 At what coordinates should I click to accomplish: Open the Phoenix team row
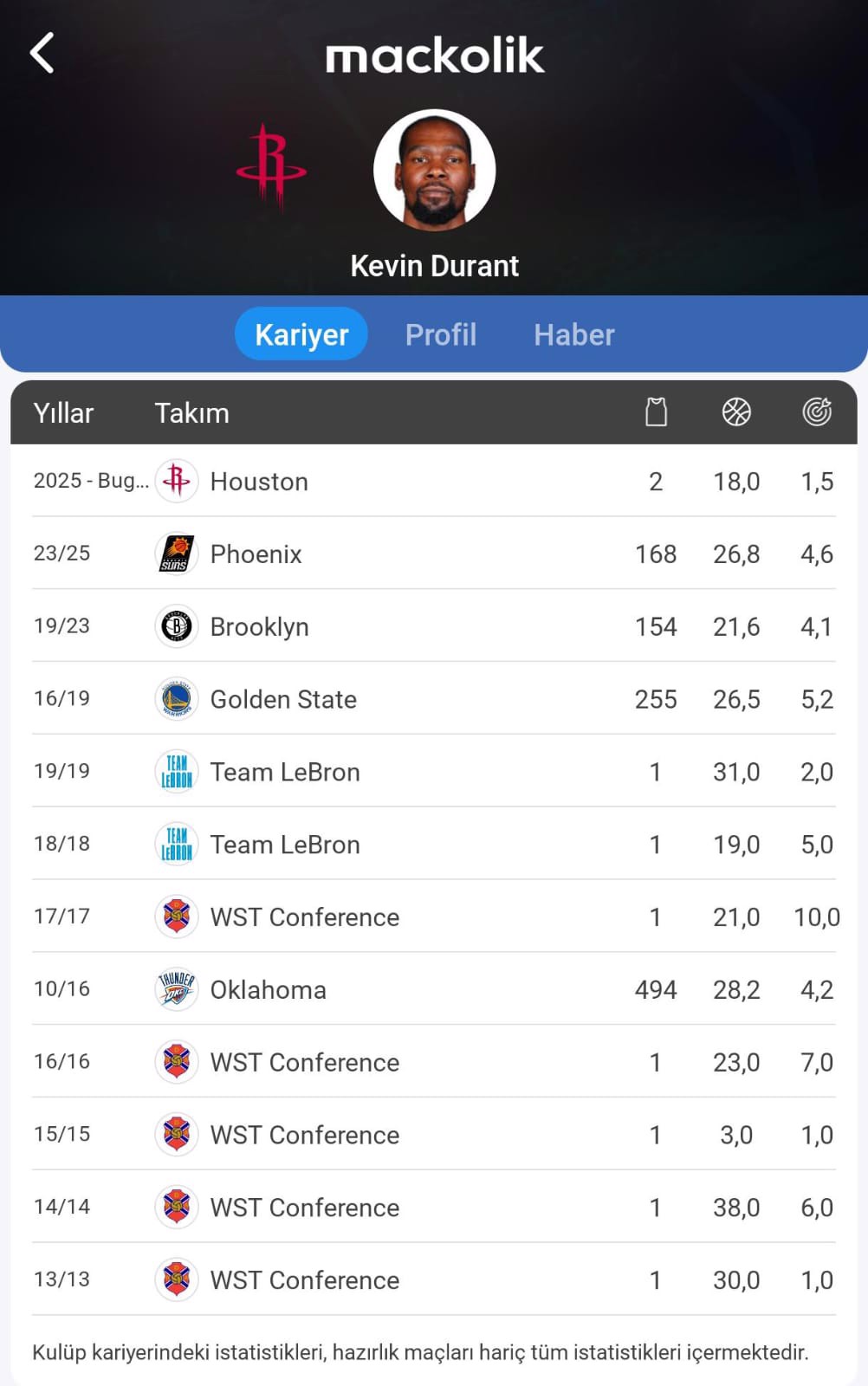click(x=256, y=554)
